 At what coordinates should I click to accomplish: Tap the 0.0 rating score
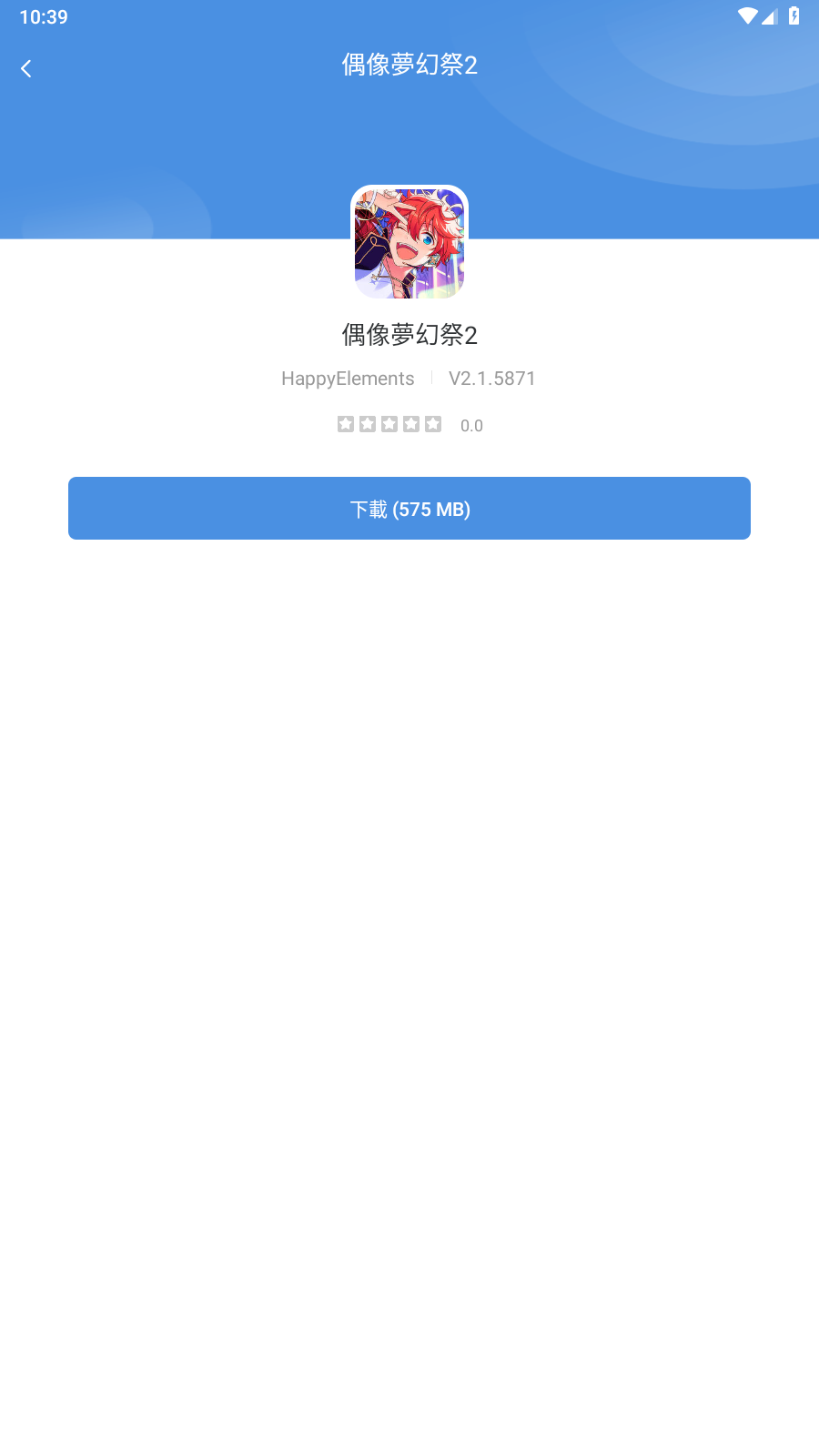471,425
